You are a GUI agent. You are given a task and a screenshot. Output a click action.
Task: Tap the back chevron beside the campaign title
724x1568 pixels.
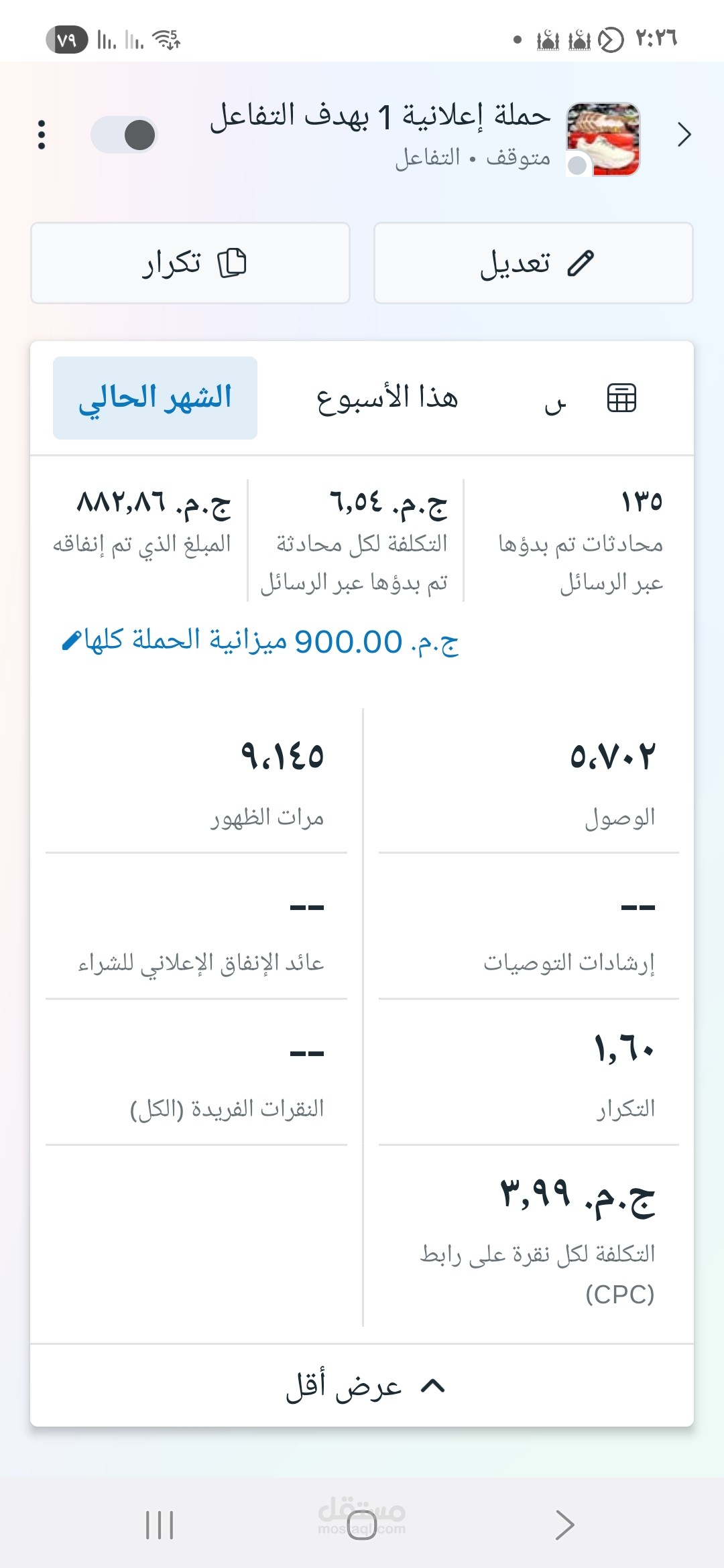click(684, 134)
